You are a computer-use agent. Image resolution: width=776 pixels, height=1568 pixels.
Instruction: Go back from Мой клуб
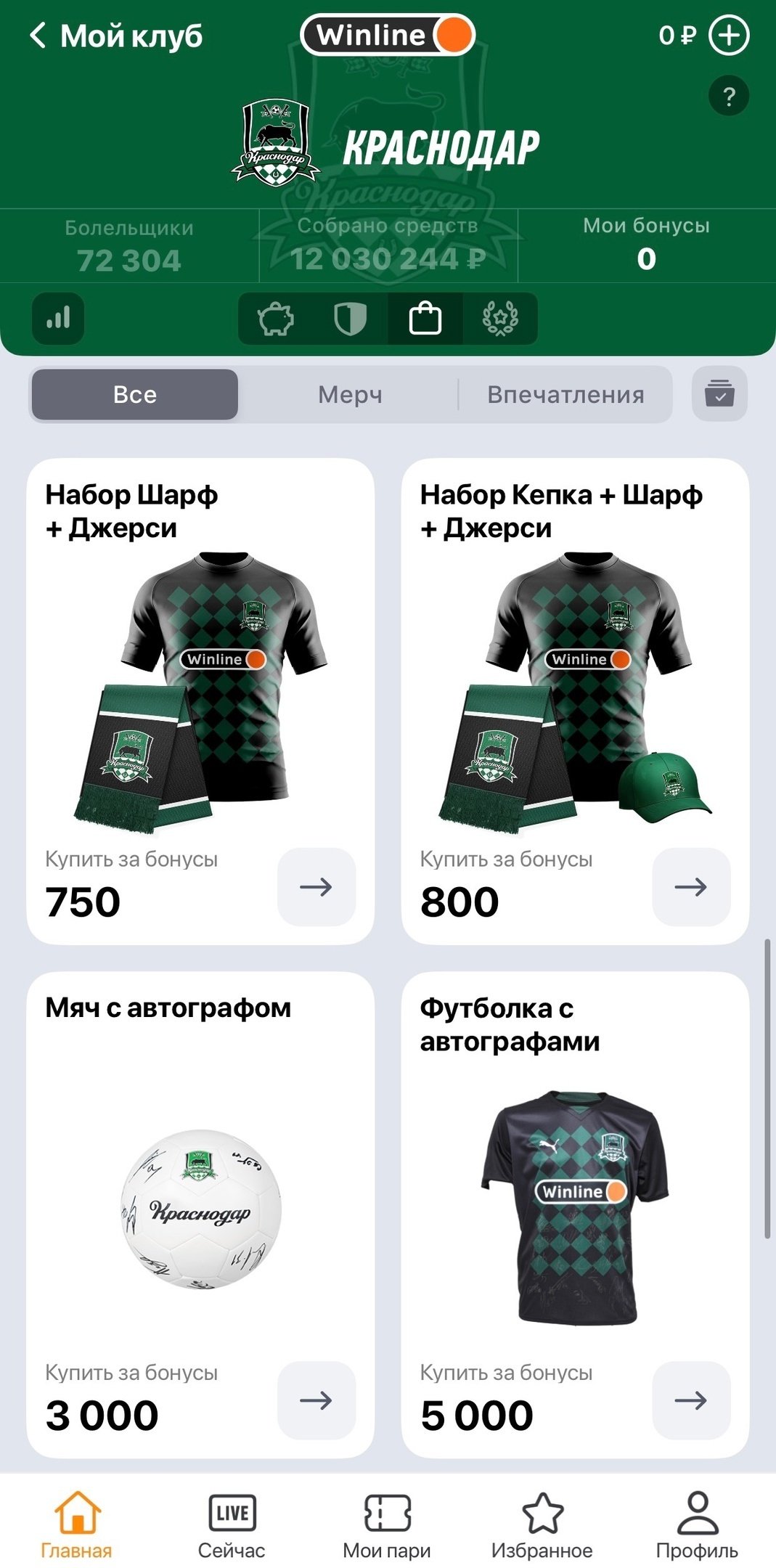click(x=38, y=36)
